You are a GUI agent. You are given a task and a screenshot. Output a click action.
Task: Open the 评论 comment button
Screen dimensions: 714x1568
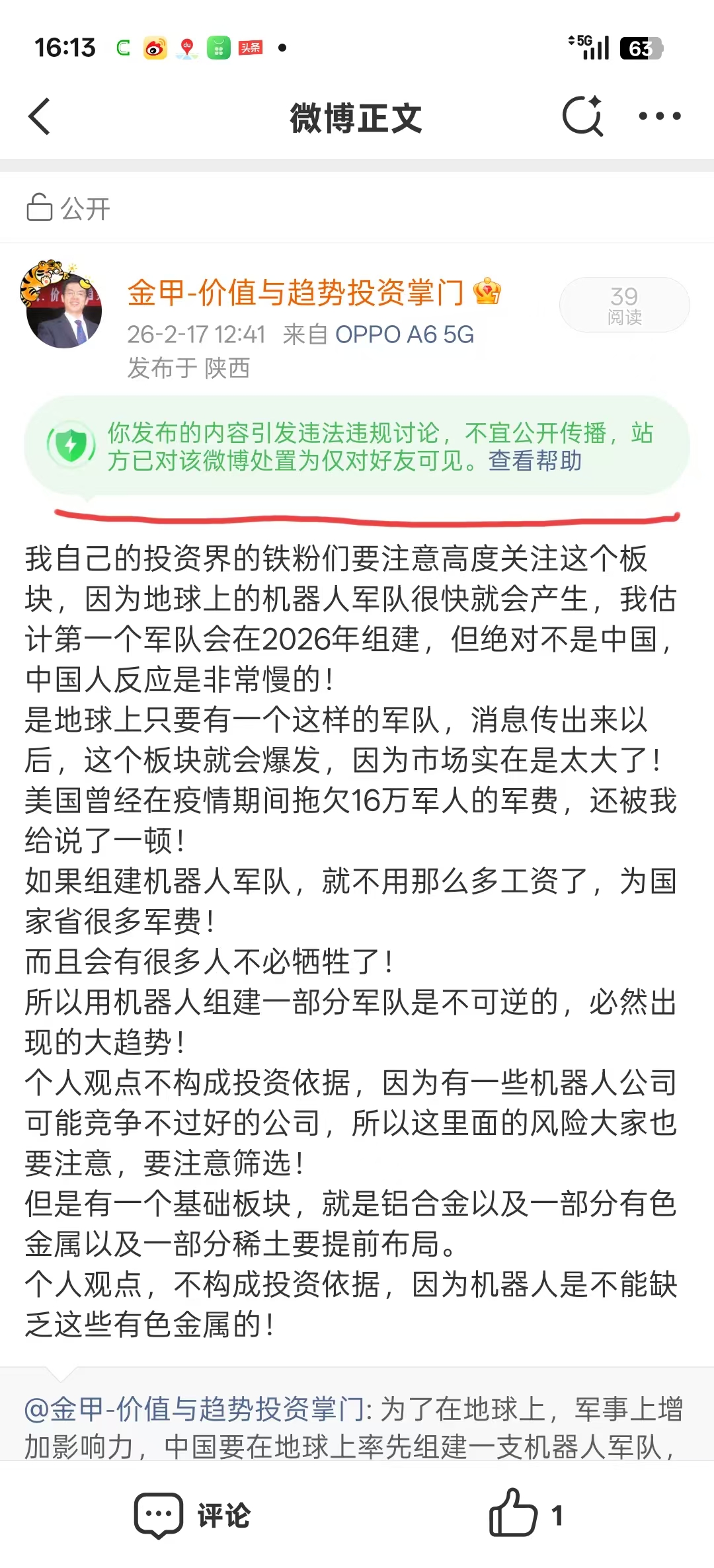193,1515
